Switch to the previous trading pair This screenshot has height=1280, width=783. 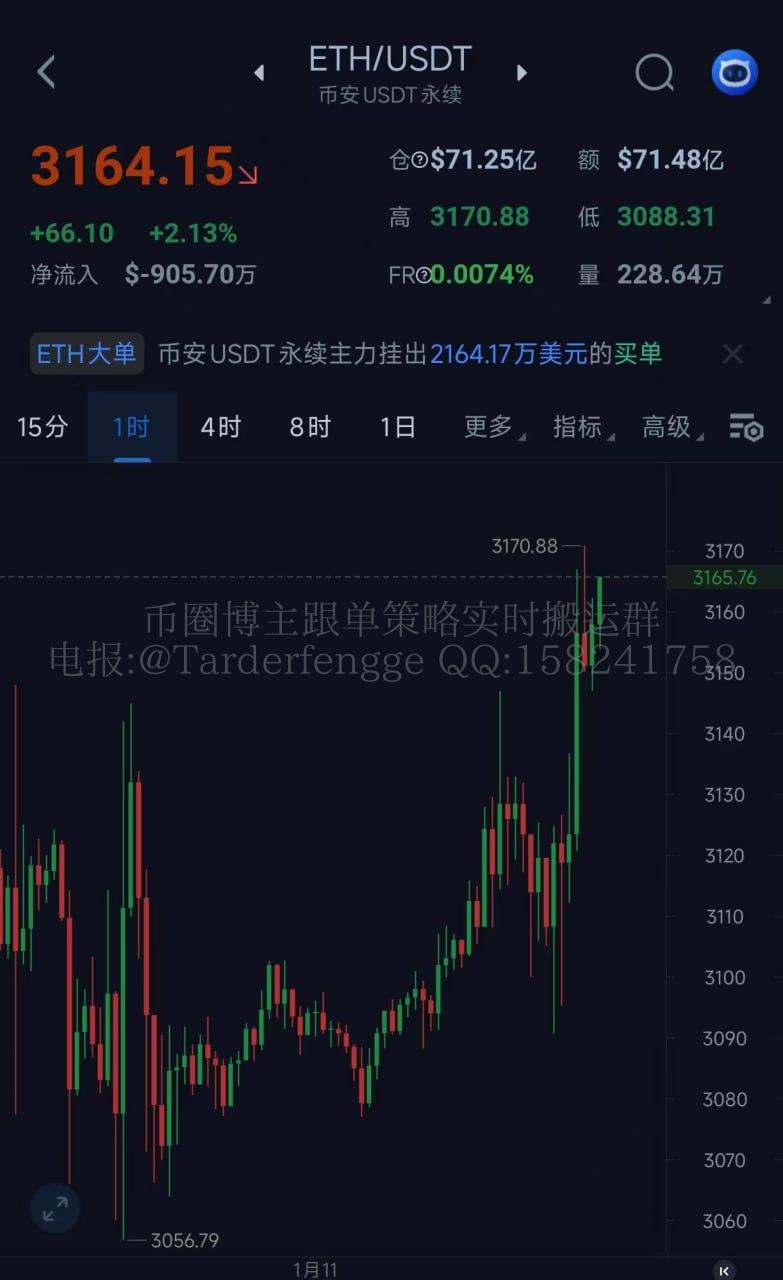(259, 73)
